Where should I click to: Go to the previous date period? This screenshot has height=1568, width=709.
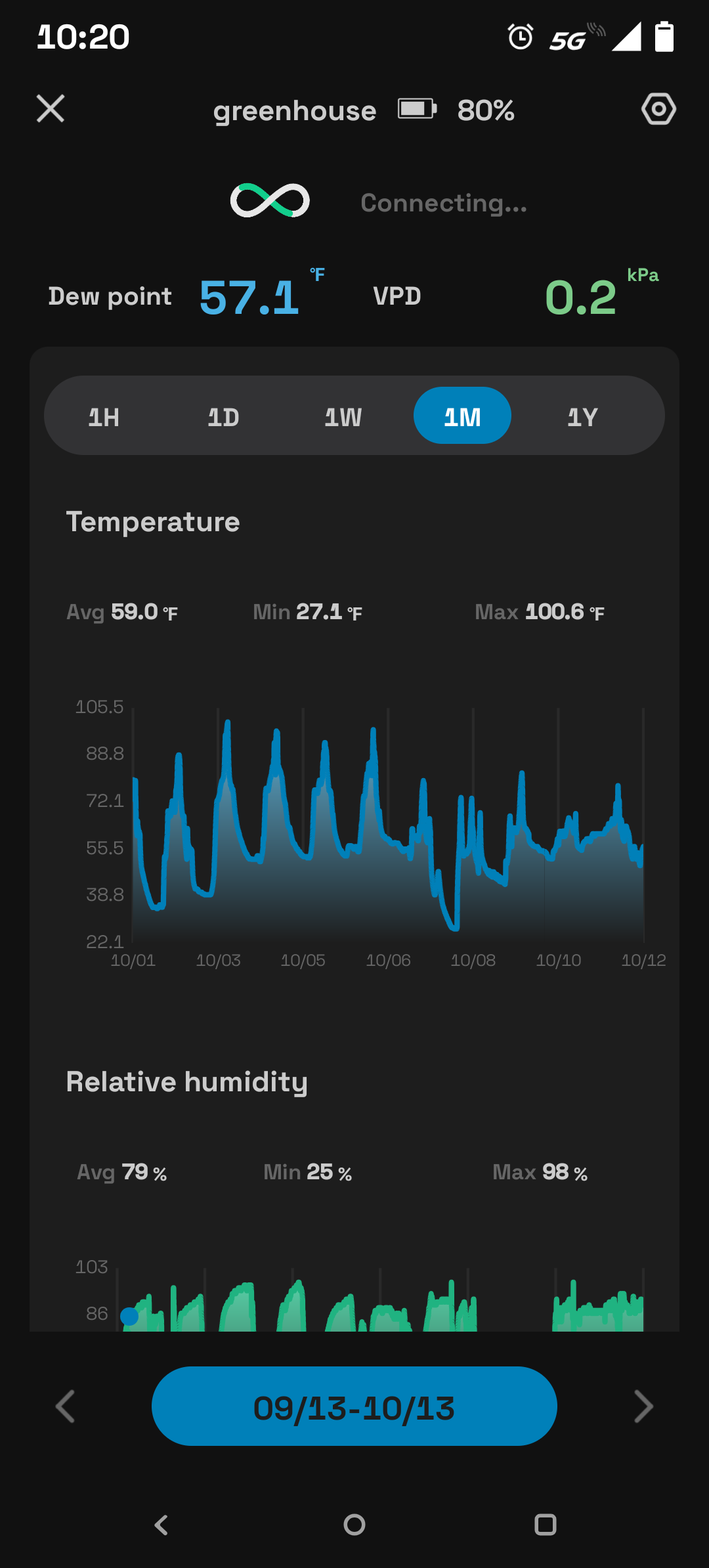coord(65,1406)
